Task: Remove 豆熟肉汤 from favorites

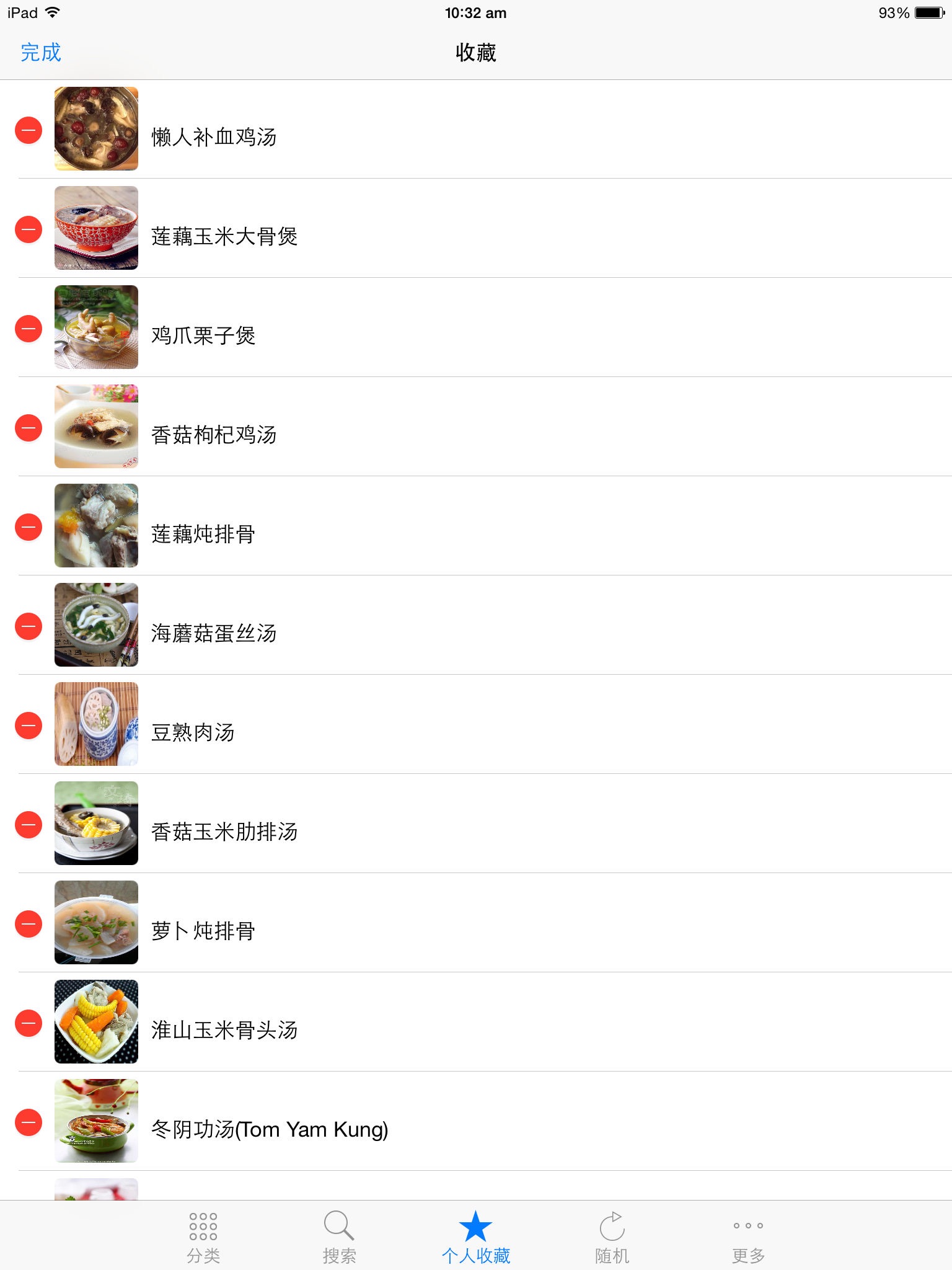Action: (29, 726)
